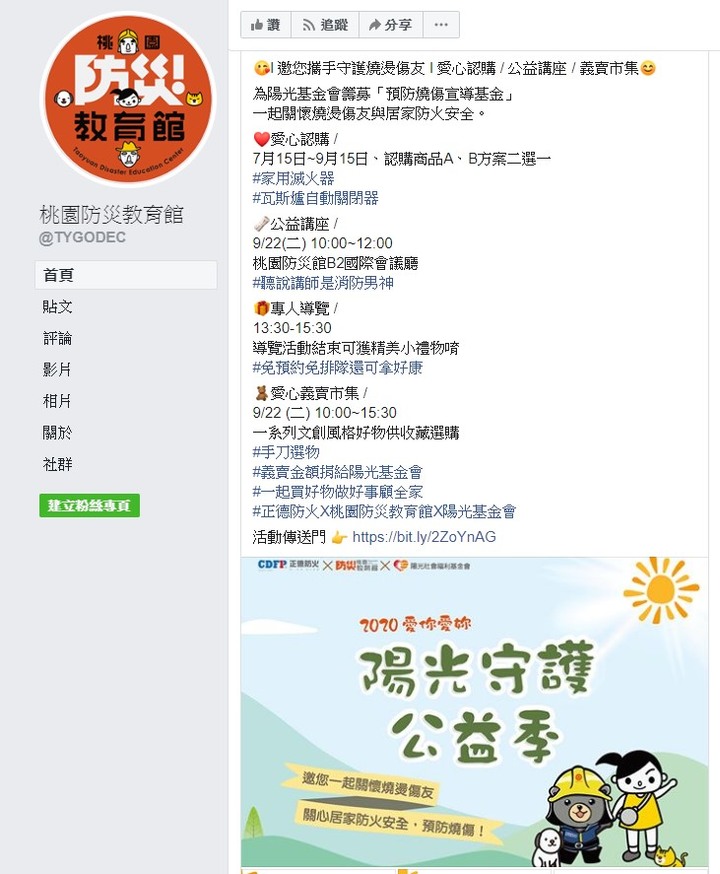Open the #家用滅火器 hashtag

pyautogui.click(x=294, y=178)
